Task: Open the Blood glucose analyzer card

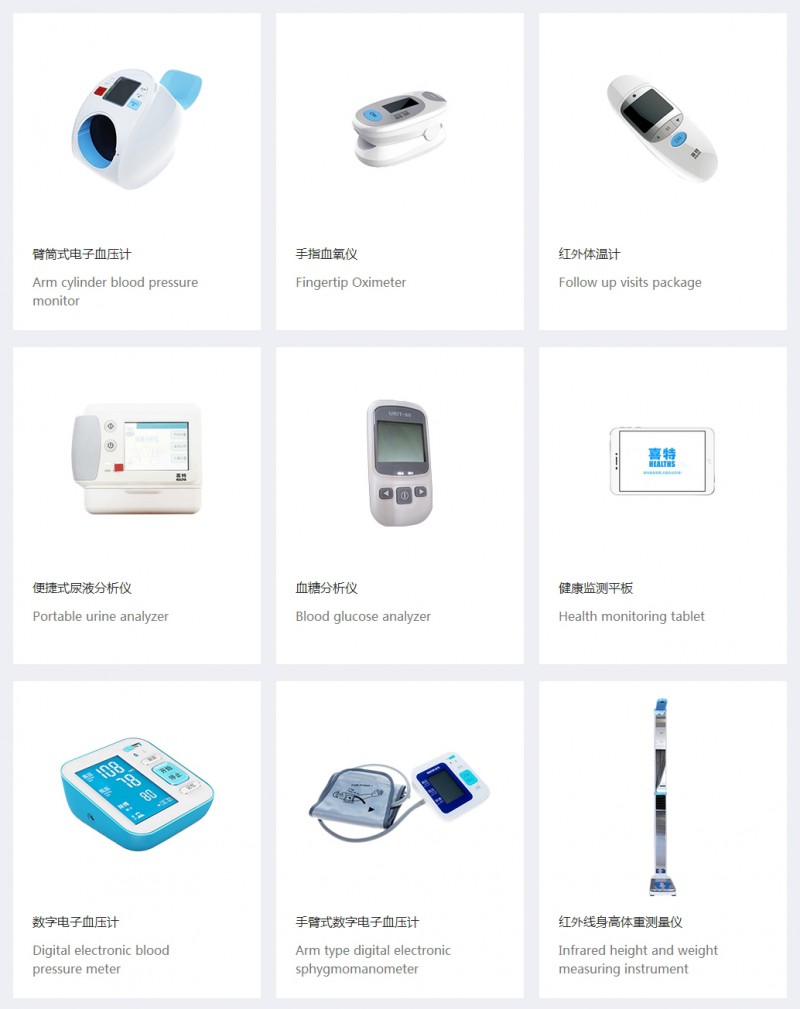Action: click(x=399, y=505)
